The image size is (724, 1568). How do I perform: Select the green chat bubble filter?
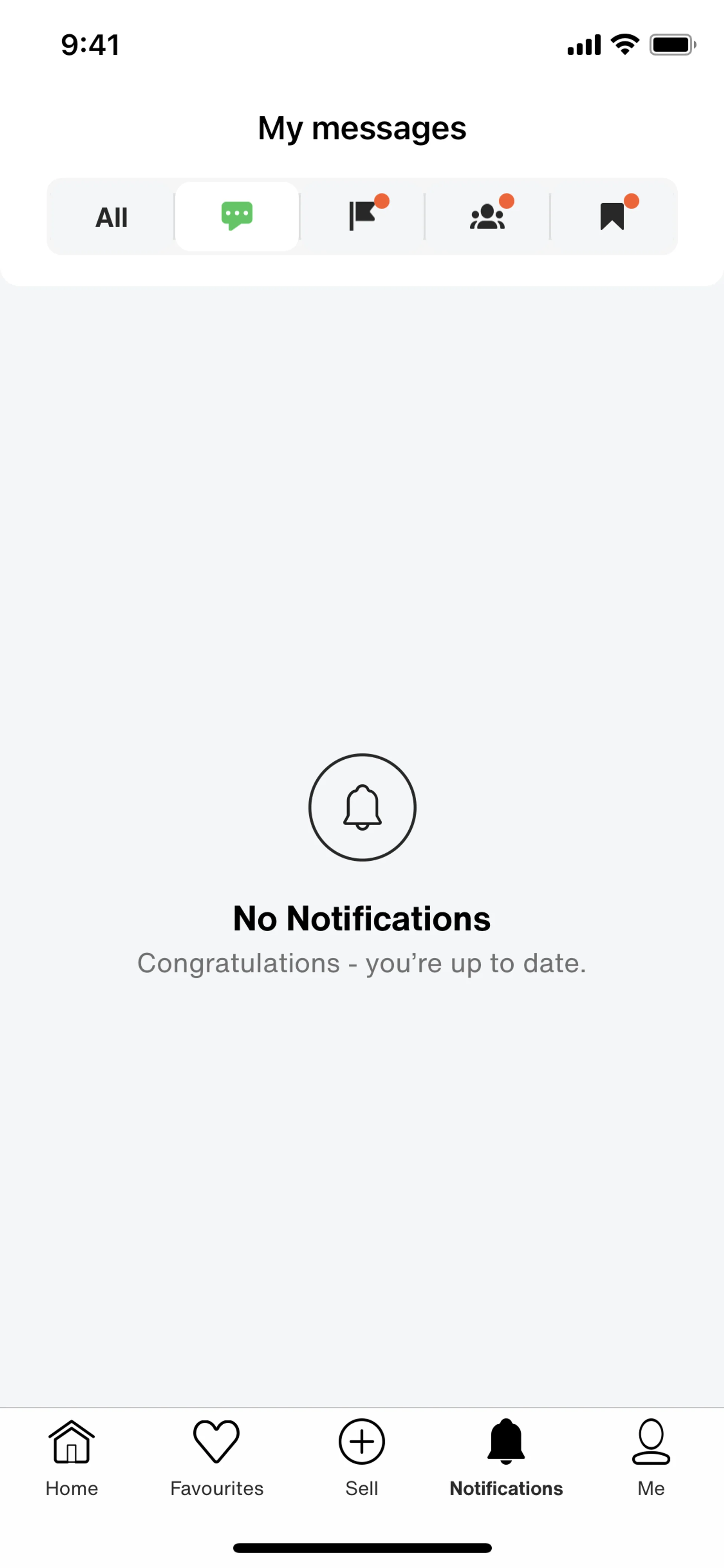(237, 216)
